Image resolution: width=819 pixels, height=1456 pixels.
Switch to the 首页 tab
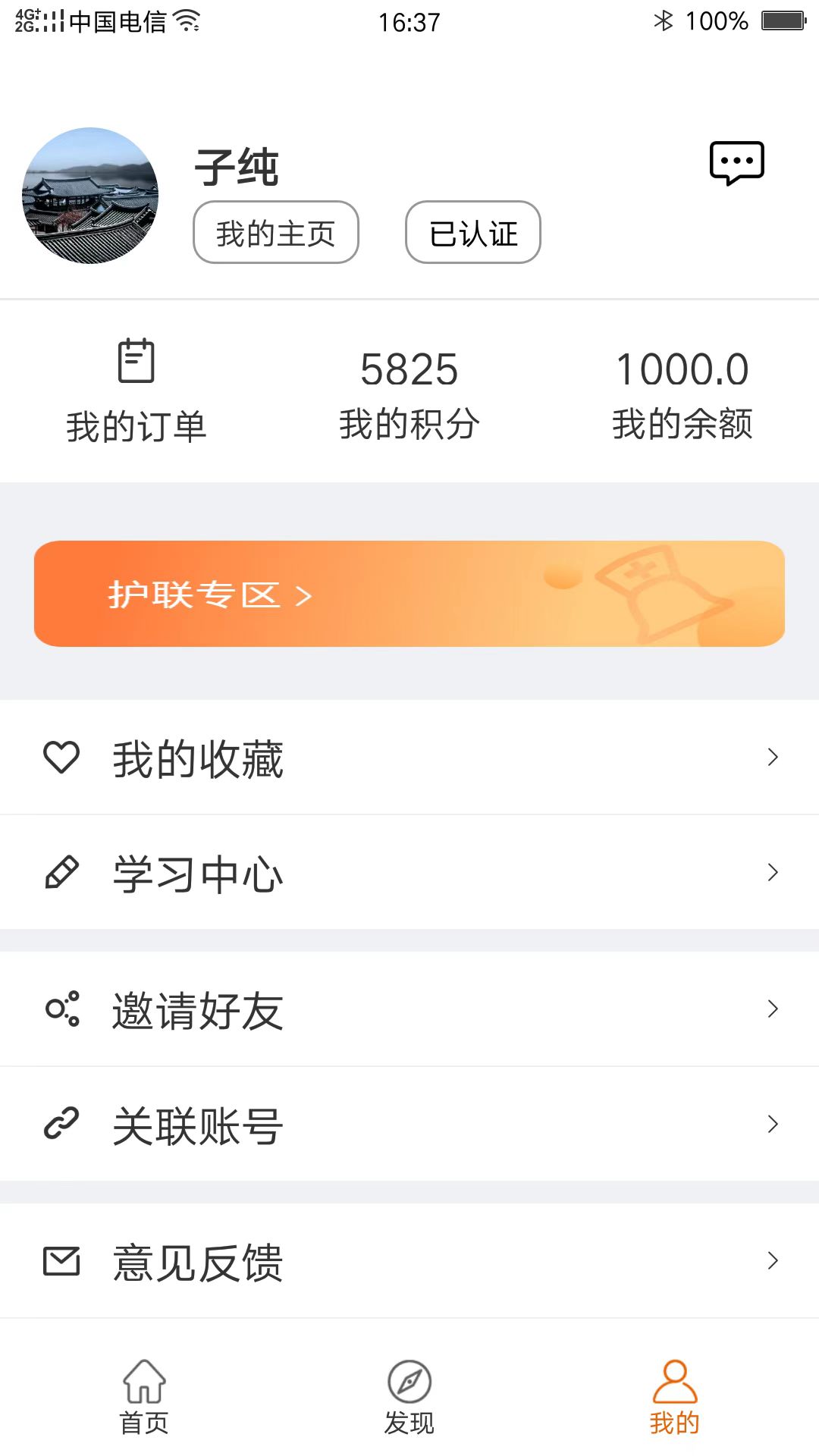pos(146,1403)
